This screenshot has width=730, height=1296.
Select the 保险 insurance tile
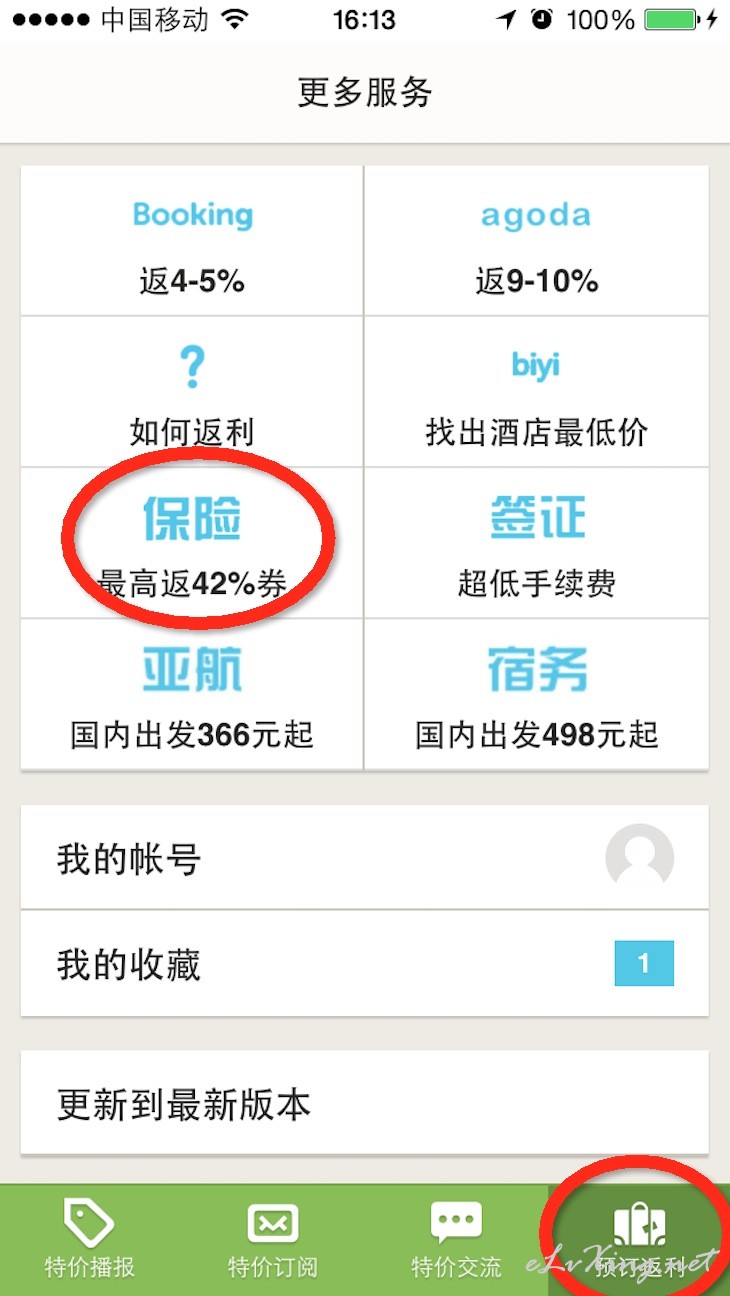pyautogui.click(x=192, y=543)
